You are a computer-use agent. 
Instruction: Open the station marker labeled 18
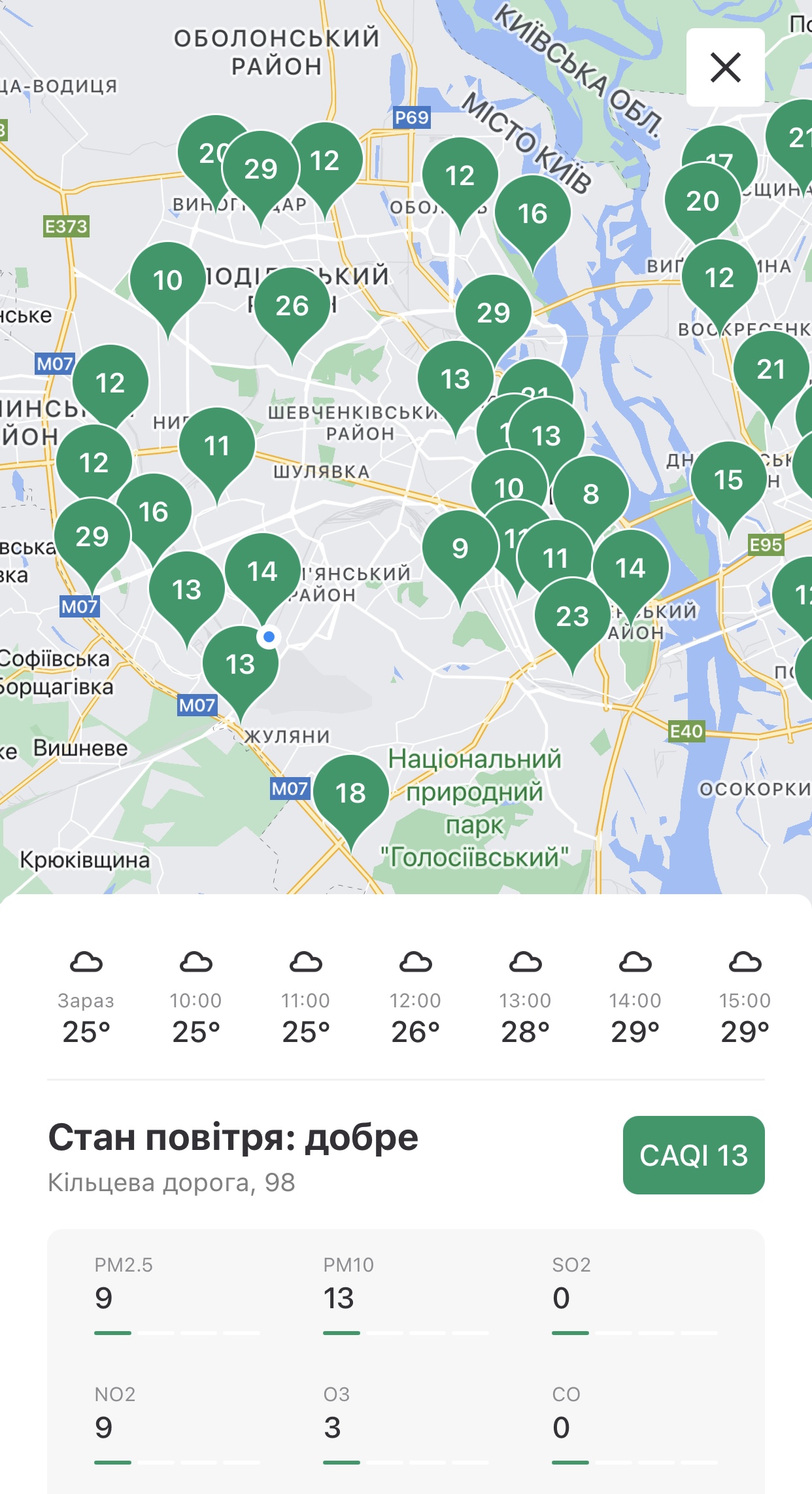point(350,793)
